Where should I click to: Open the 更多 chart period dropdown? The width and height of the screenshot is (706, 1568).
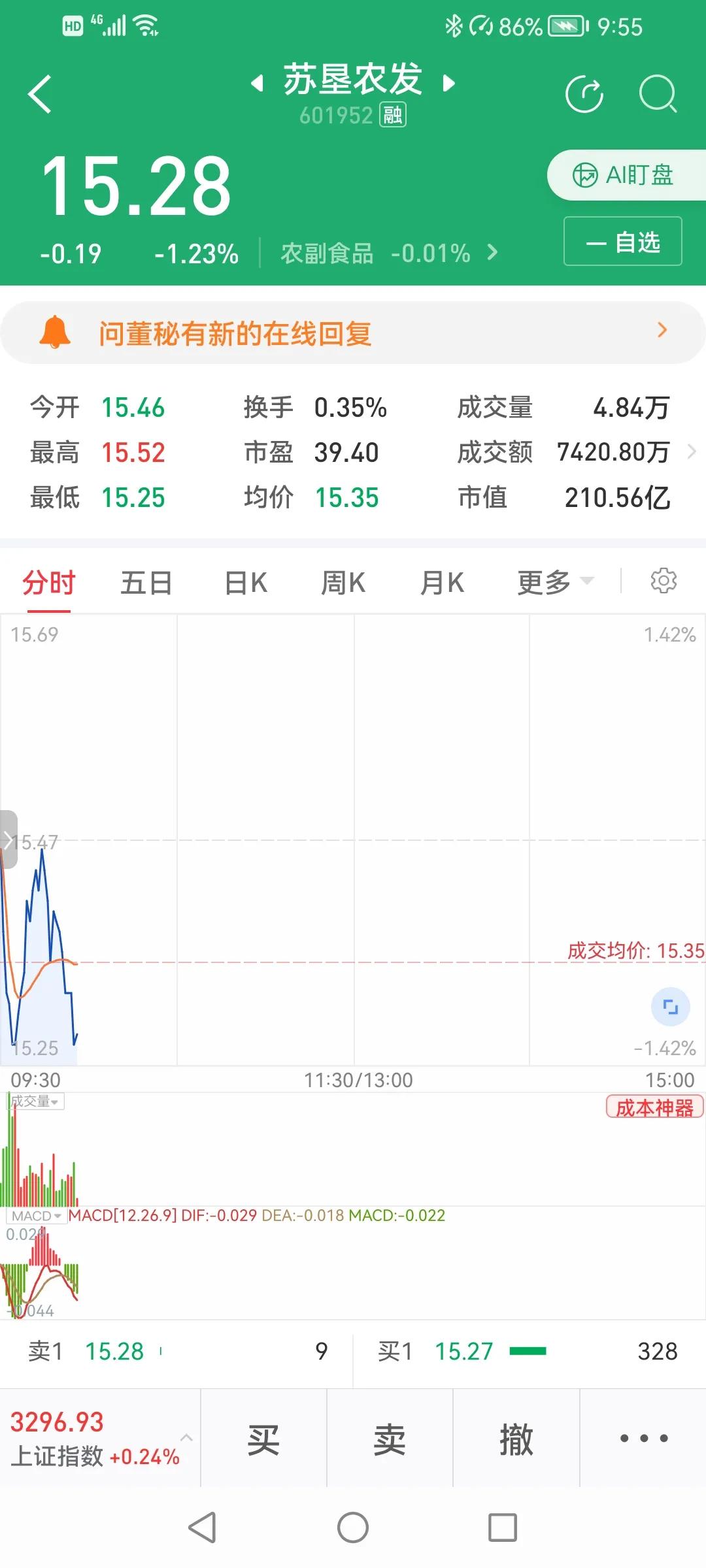click(554, 581)
